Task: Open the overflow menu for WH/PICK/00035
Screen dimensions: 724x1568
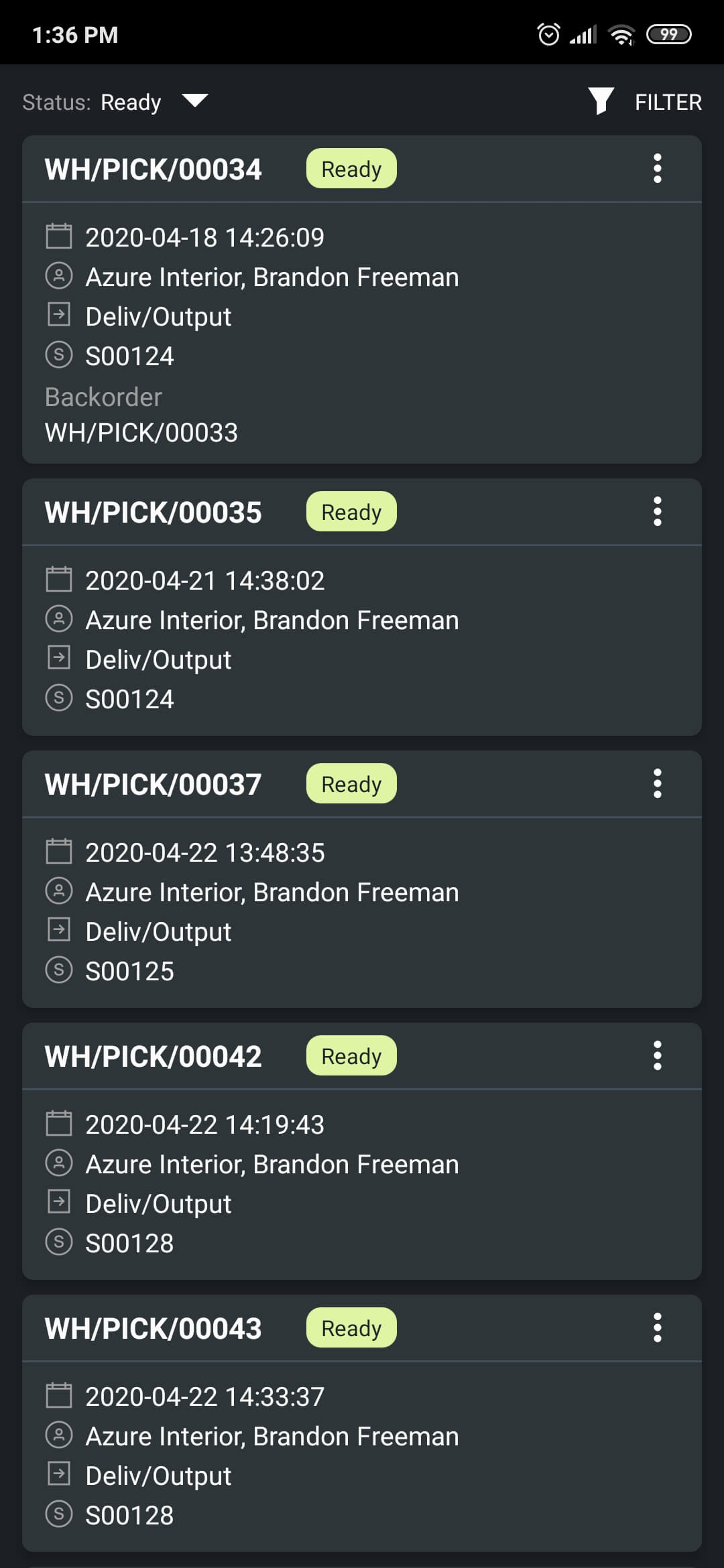Action: (x=658, y=511)
